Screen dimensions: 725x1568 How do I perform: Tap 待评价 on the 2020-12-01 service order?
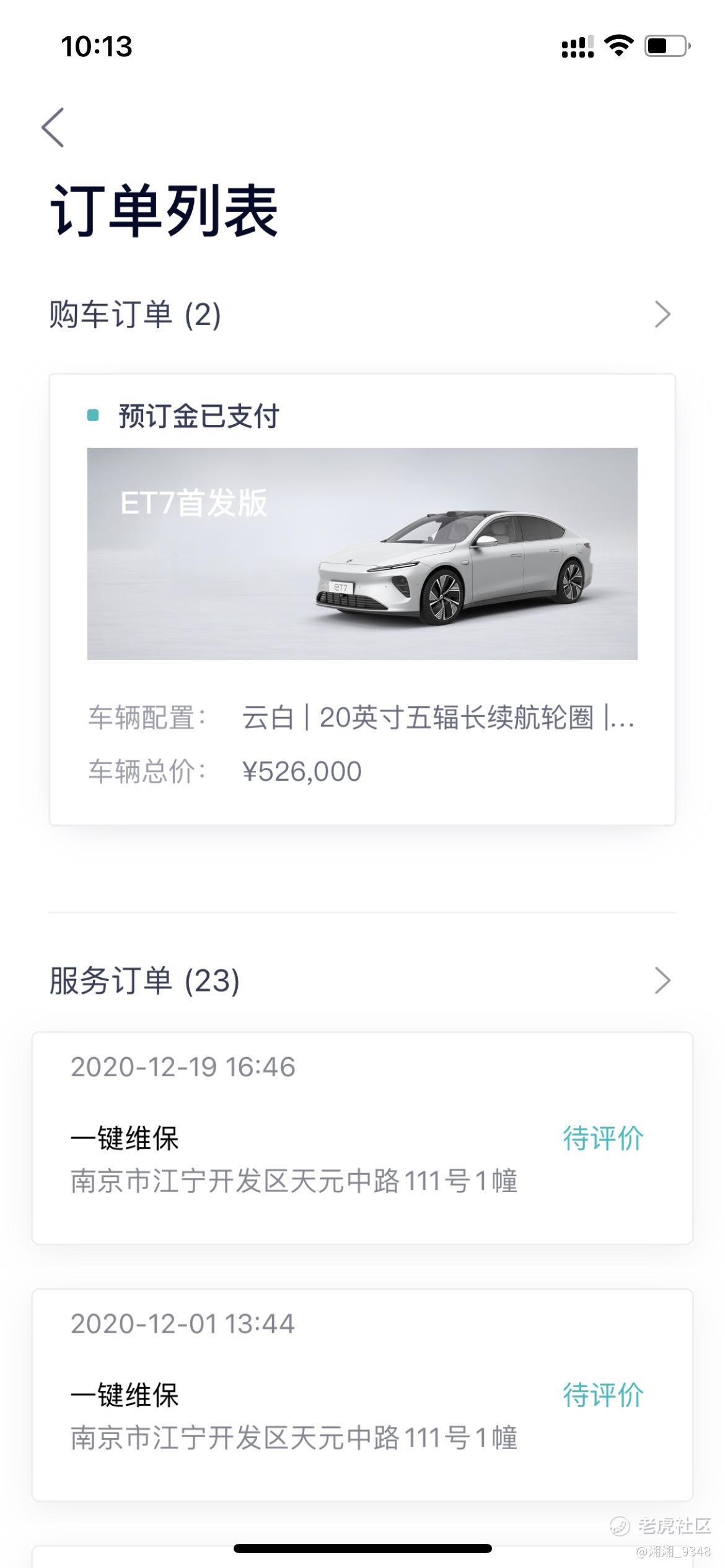(x=602, y=1395)
